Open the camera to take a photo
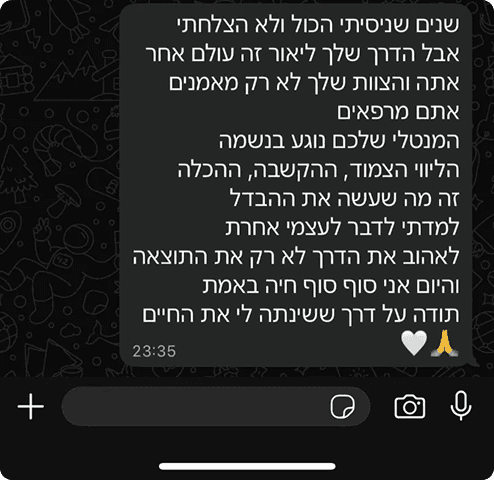The width and height of the screenshot is (494, 480). coord(410,406)
